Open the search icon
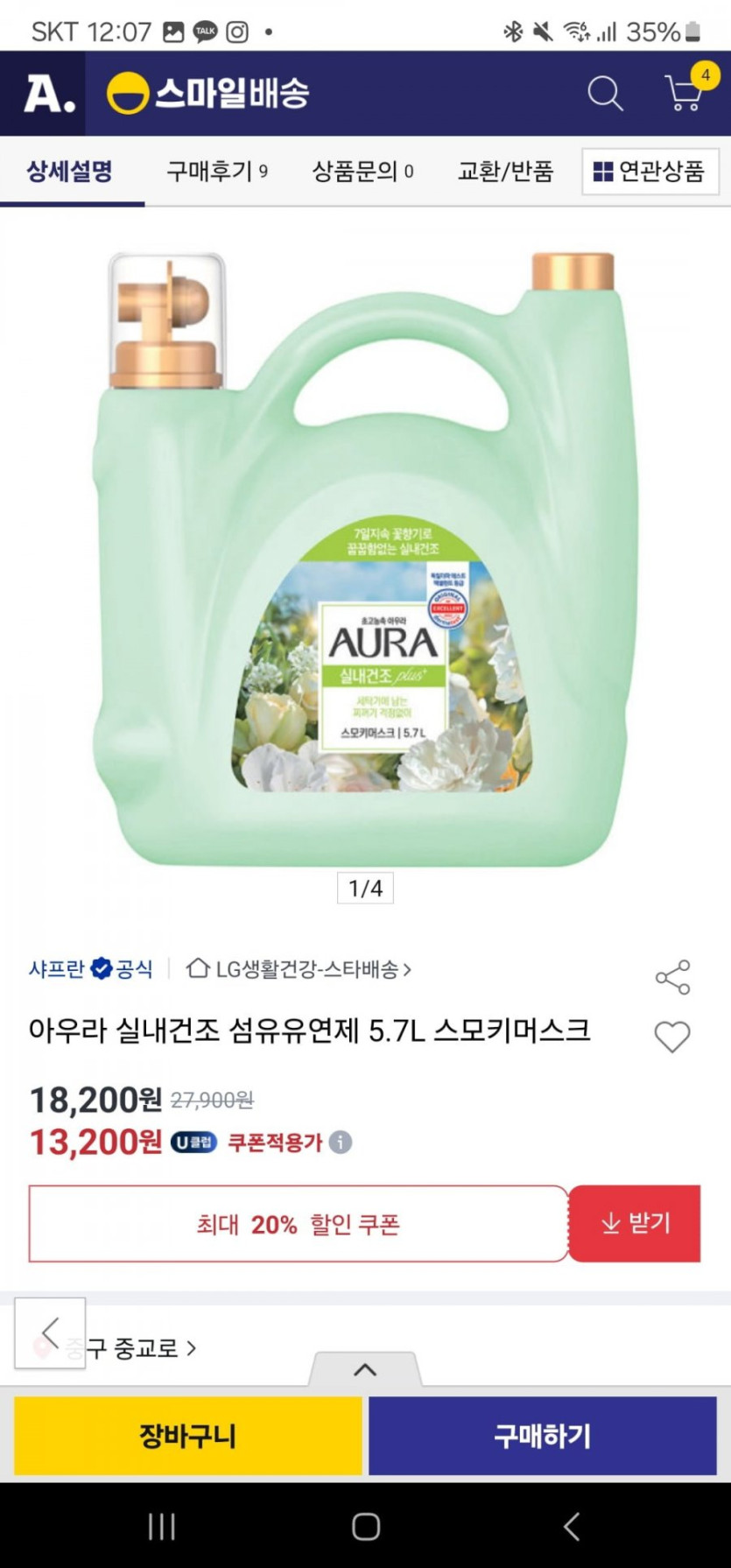The width and height of the screenshot is (731, 1568). (604, 93)
